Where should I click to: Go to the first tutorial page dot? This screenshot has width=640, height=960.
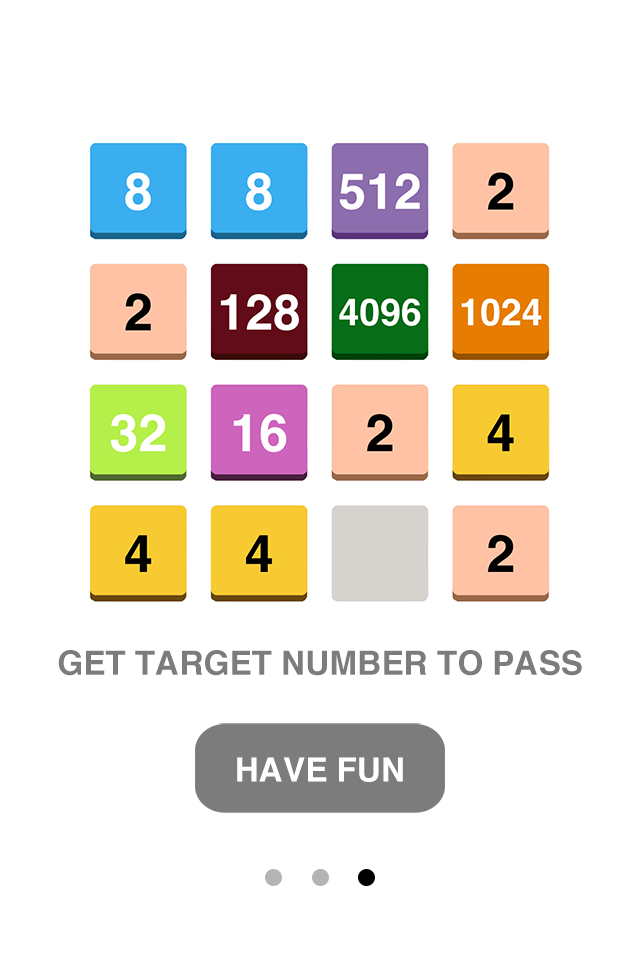tap(273, 877)
